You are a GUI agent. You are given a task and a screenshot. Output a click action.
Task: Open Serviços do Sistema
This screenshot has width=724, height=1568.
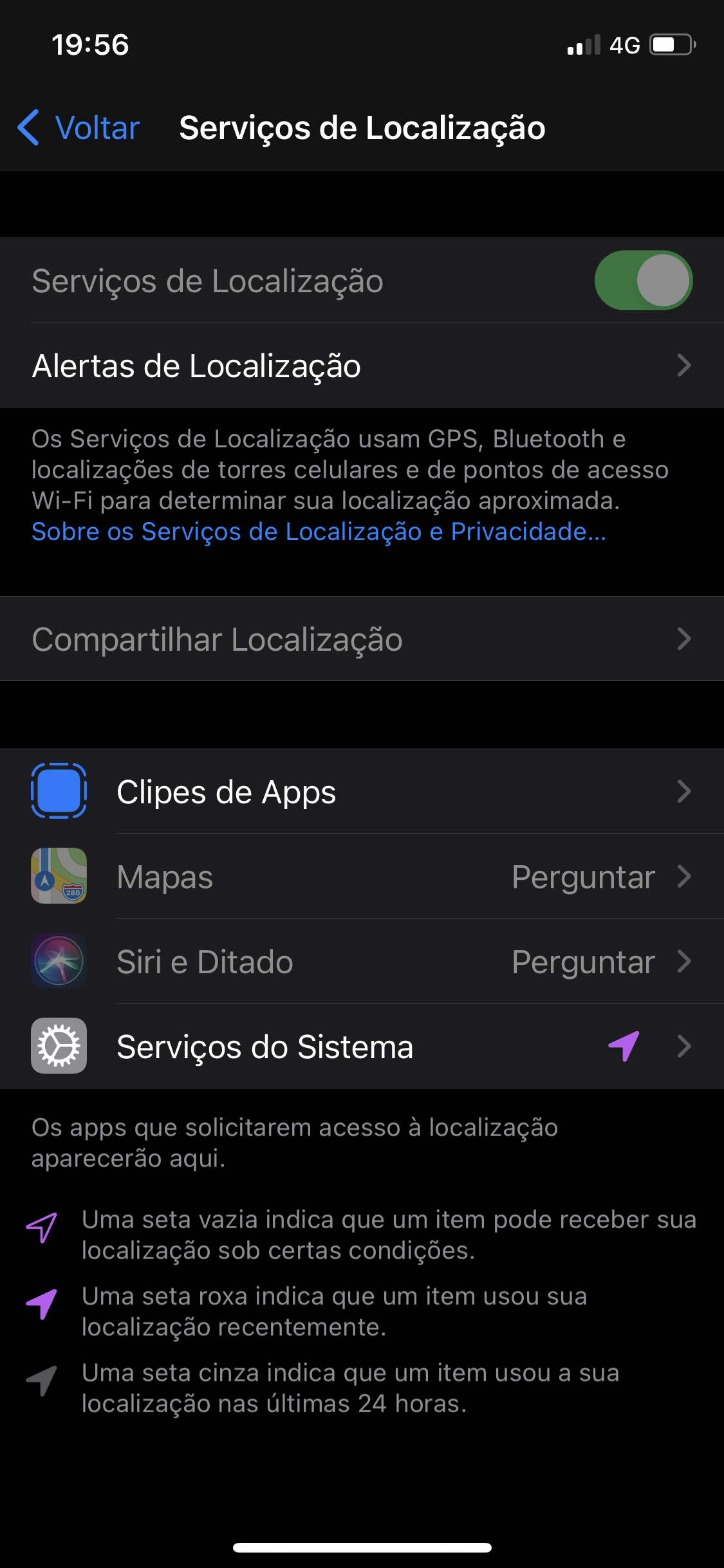pyautogui.click(x=362, y=1047)
